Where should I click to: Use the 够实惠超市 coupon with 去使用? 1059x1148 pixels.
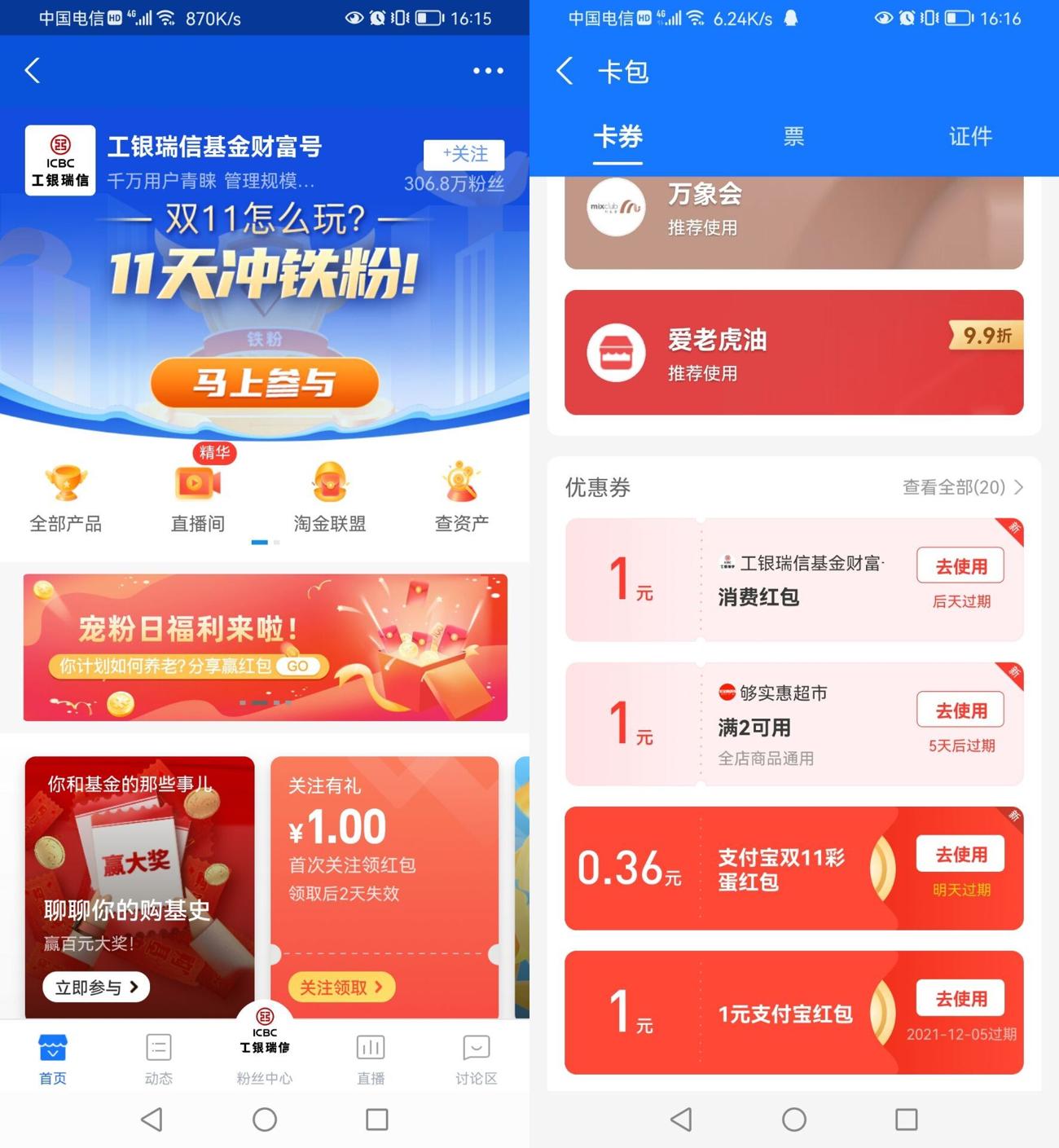[960, 710]
